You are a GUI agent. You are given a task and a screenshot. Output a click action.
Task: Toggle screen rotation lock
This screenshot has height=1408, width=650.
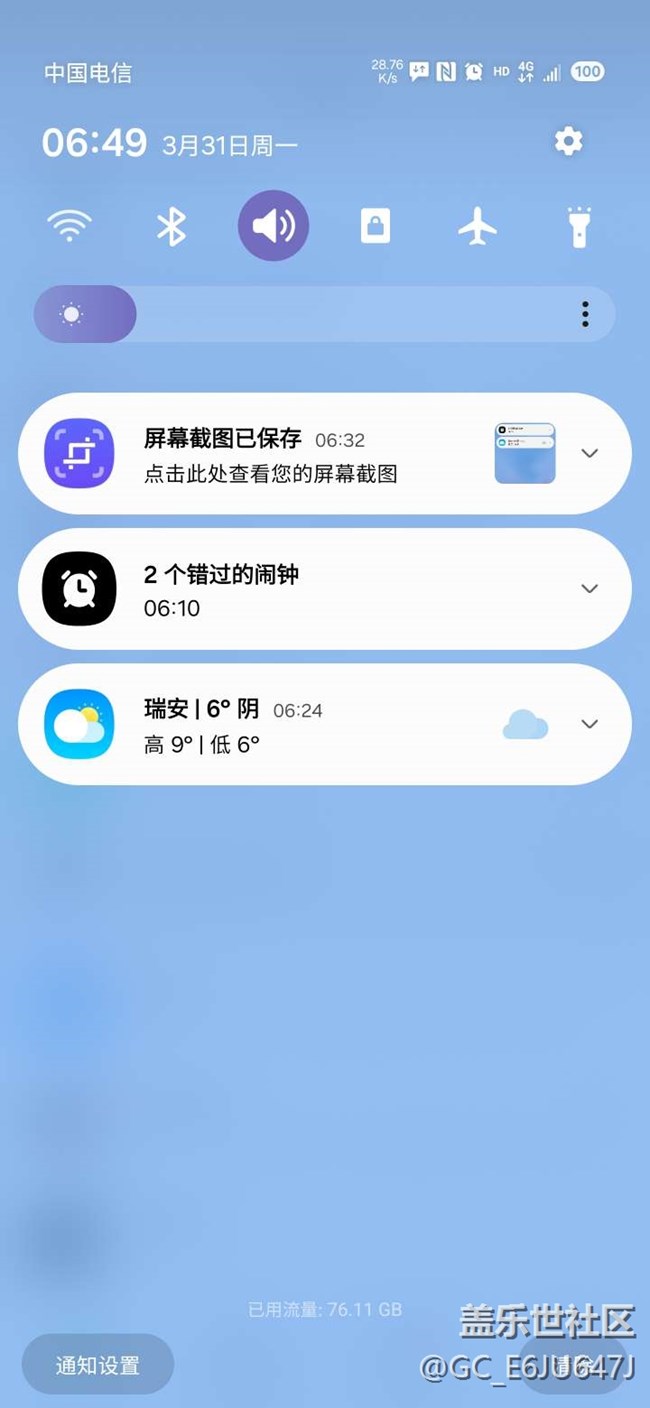pos(375,226)
